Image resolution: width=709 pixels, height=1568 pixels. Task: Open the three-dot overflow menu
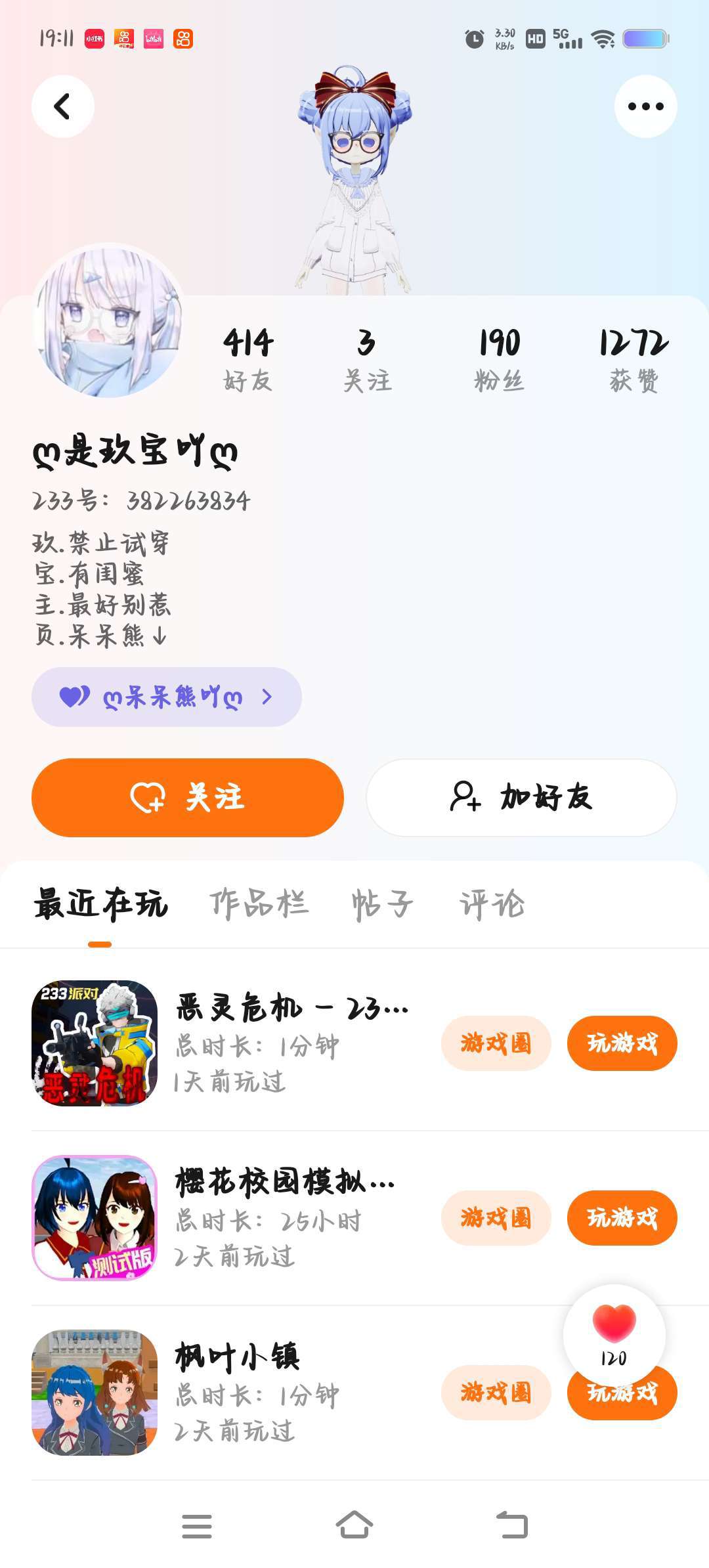click(645, 106)
